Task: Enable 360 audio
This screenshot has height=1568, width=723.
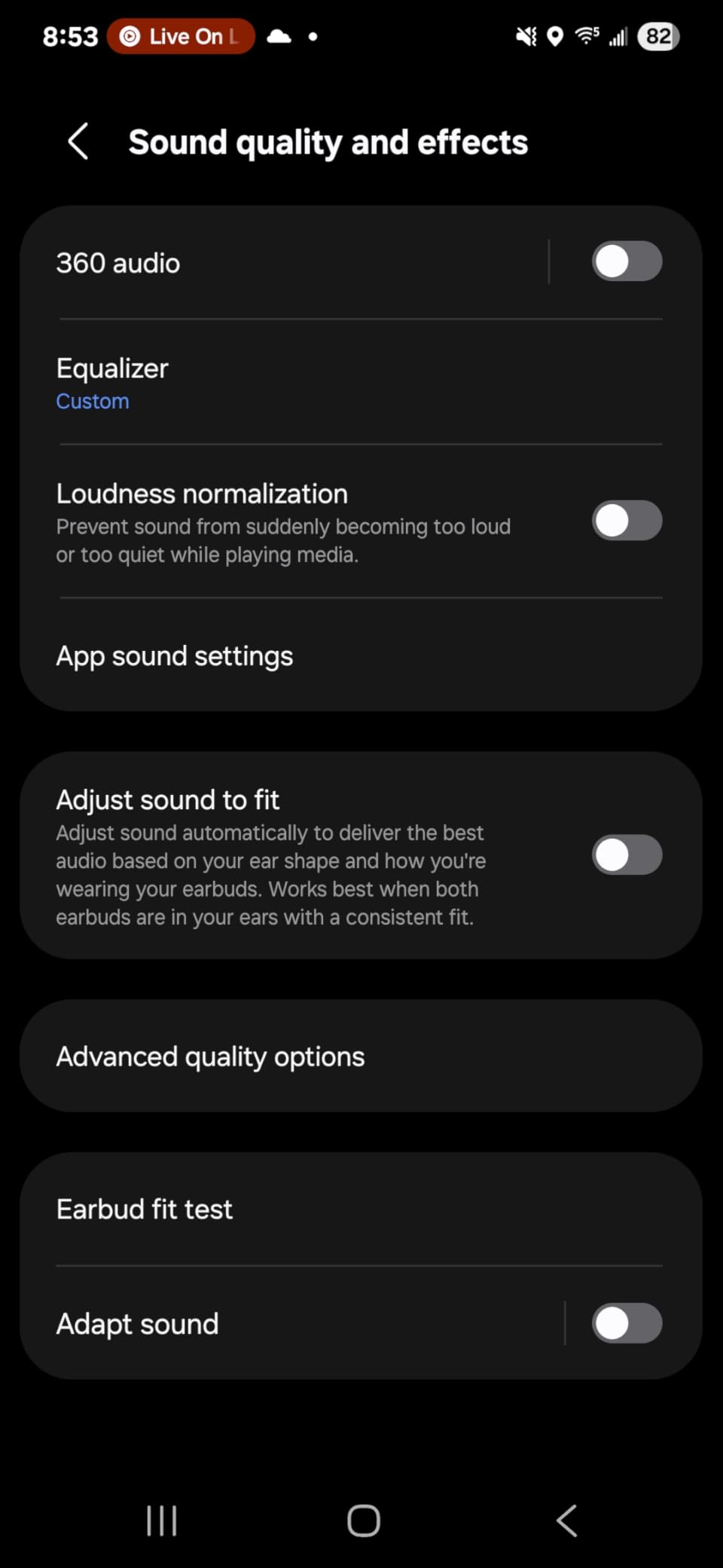Action: [x=627, y=261]
